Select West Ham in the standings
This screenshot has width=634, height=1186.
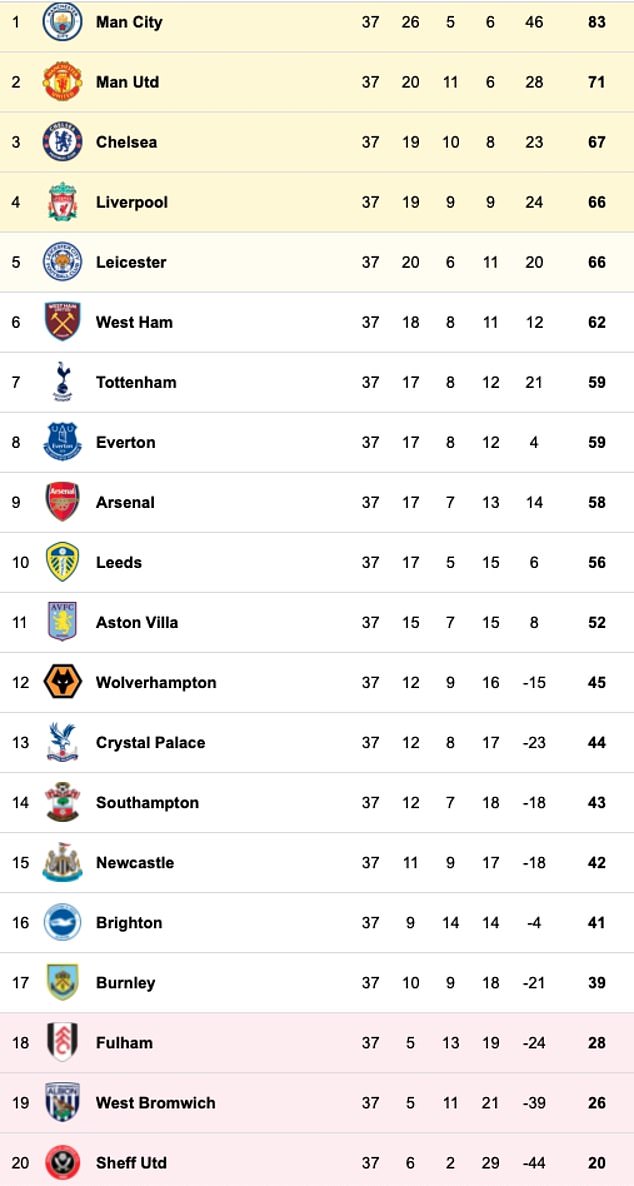317,322
